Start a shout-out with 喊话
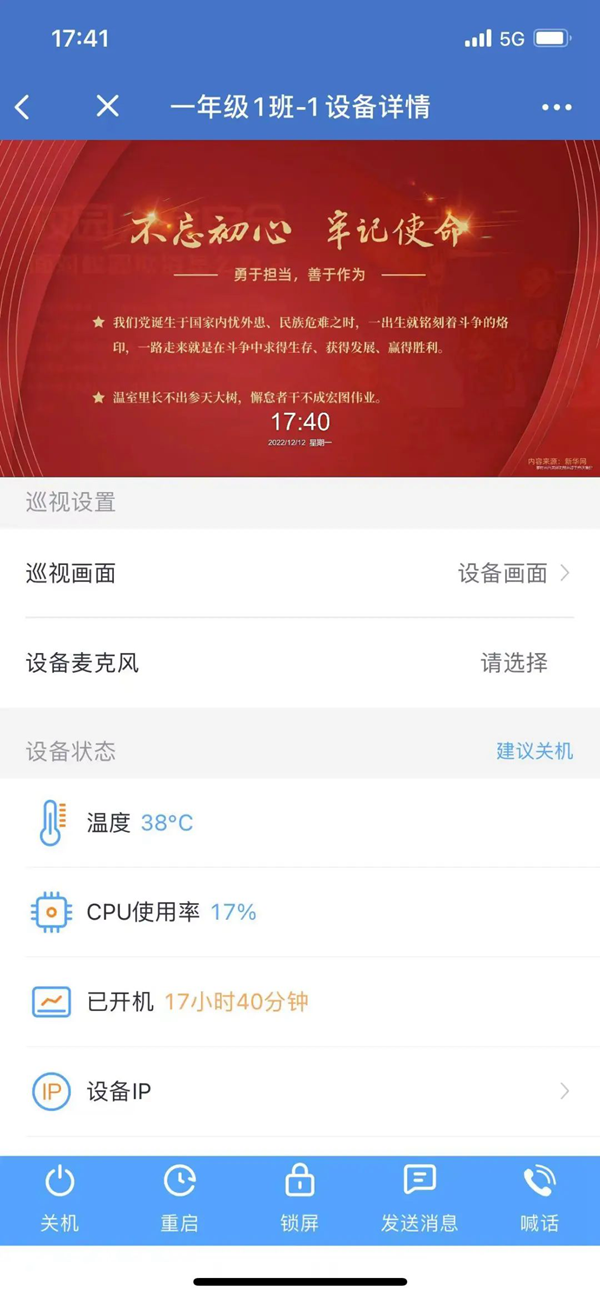The height and width of the screenshot is (1298, 600). pos(540,1199)
